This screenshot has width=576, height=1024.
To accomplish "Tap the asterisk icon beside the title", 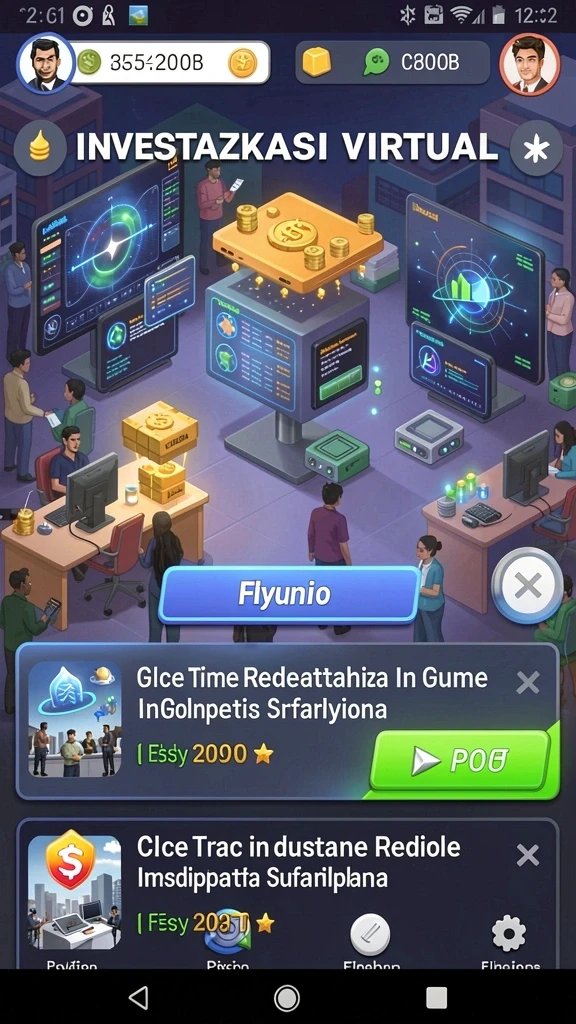I will pos(536,150).
